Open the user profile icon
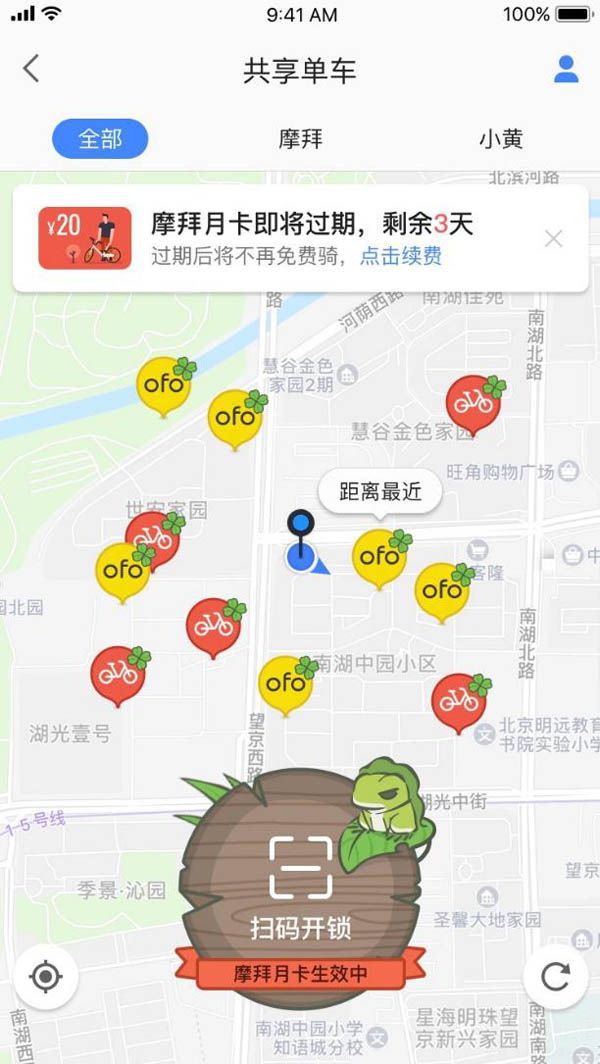600x1064 pixels. (566, 69)
